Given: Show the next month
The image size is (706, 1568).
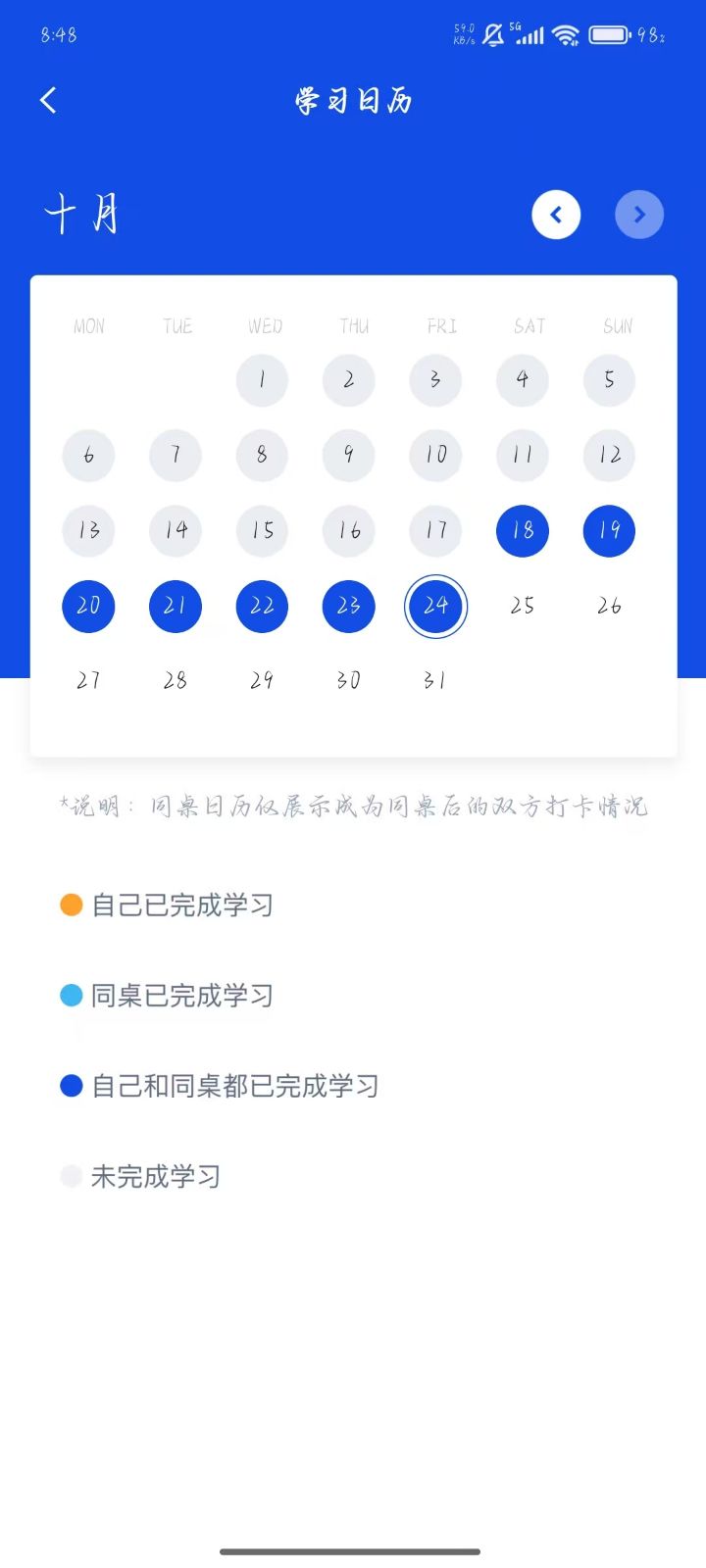Looking at the screenshot, I should click(x=639, y=215).
